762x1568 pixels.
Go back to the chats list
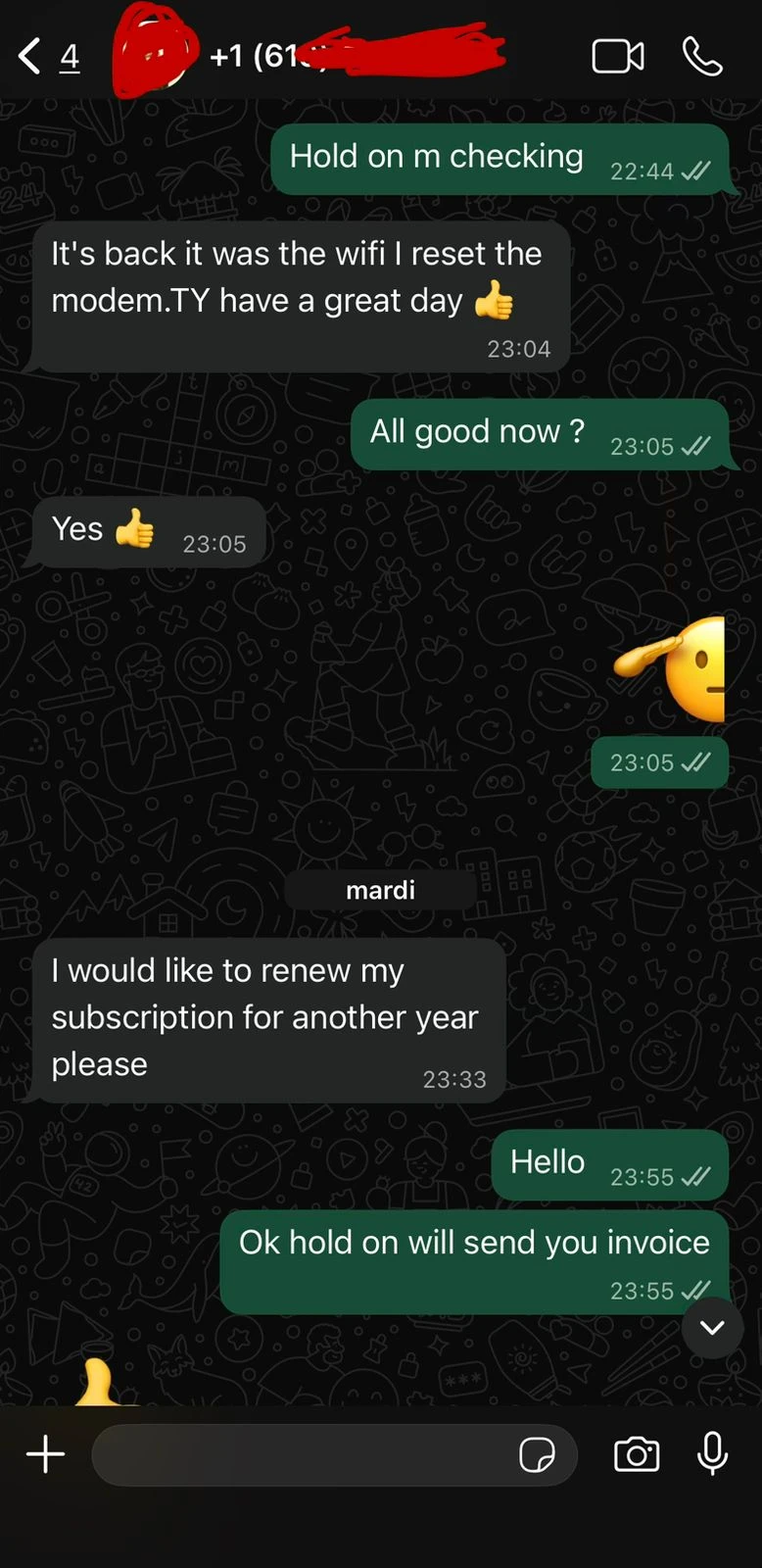tap(31, 57)
